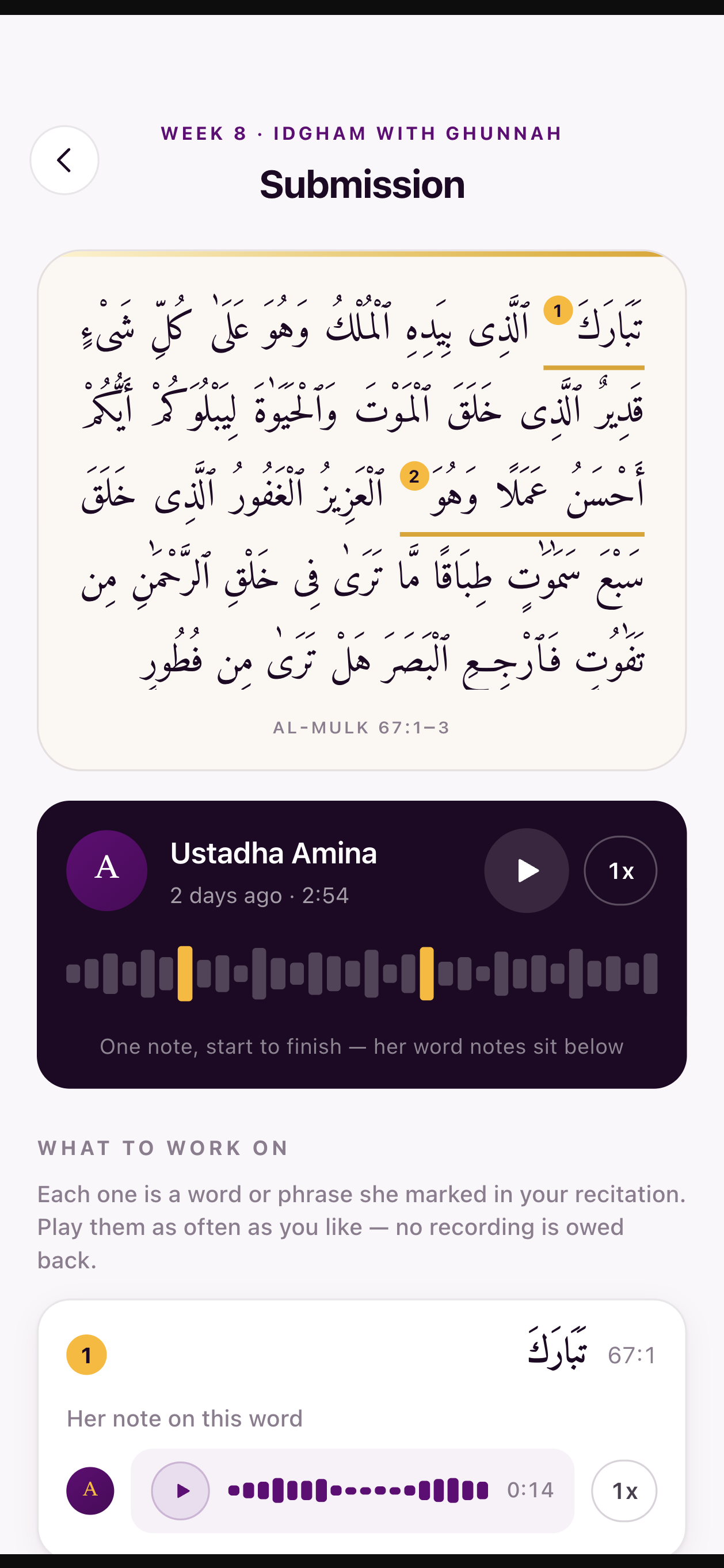The image size is (724, 1568).
Task: Tap the number 1 marker in the verse
Action: [558, 311]
